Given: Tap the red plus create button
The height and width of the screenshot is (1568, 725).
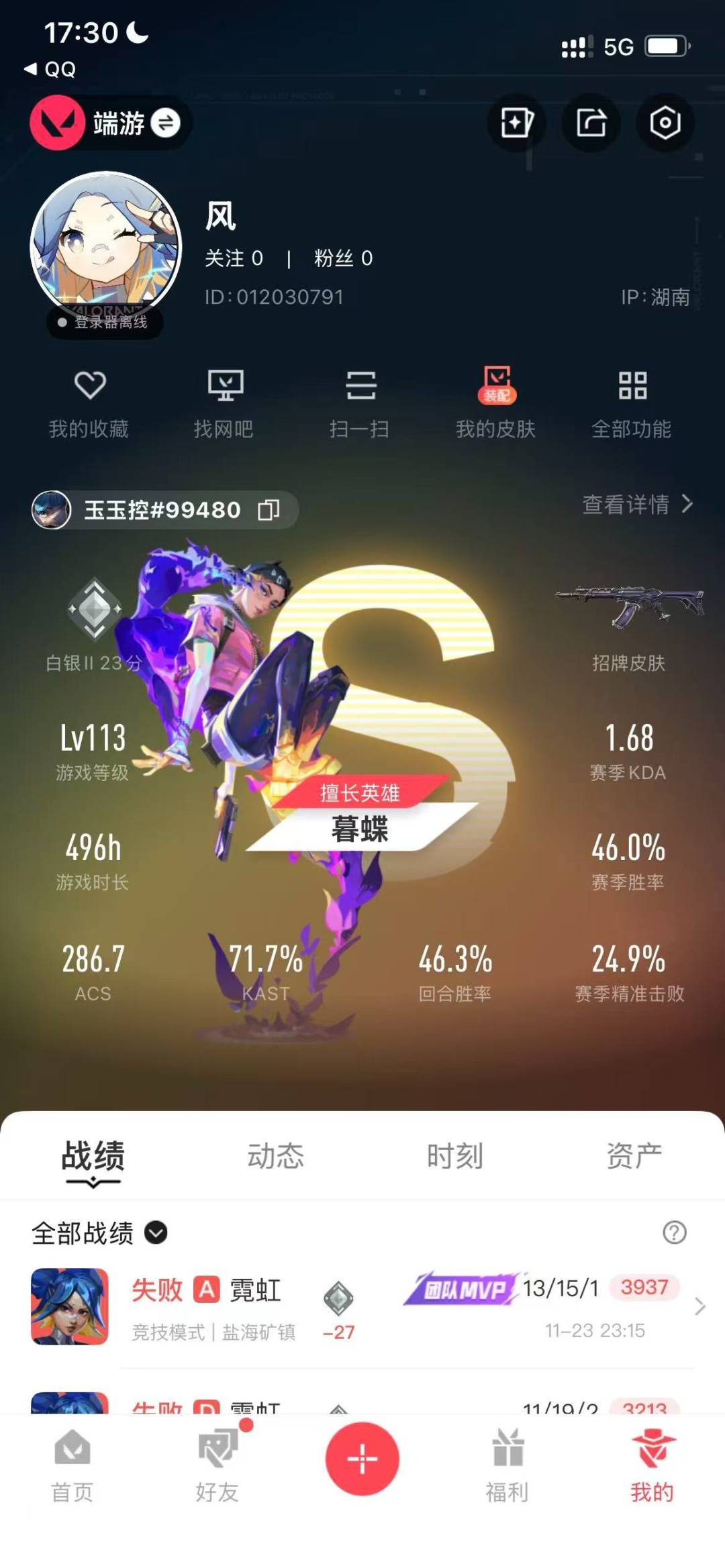Looking at the screenshot, I should click(362, 1459).
